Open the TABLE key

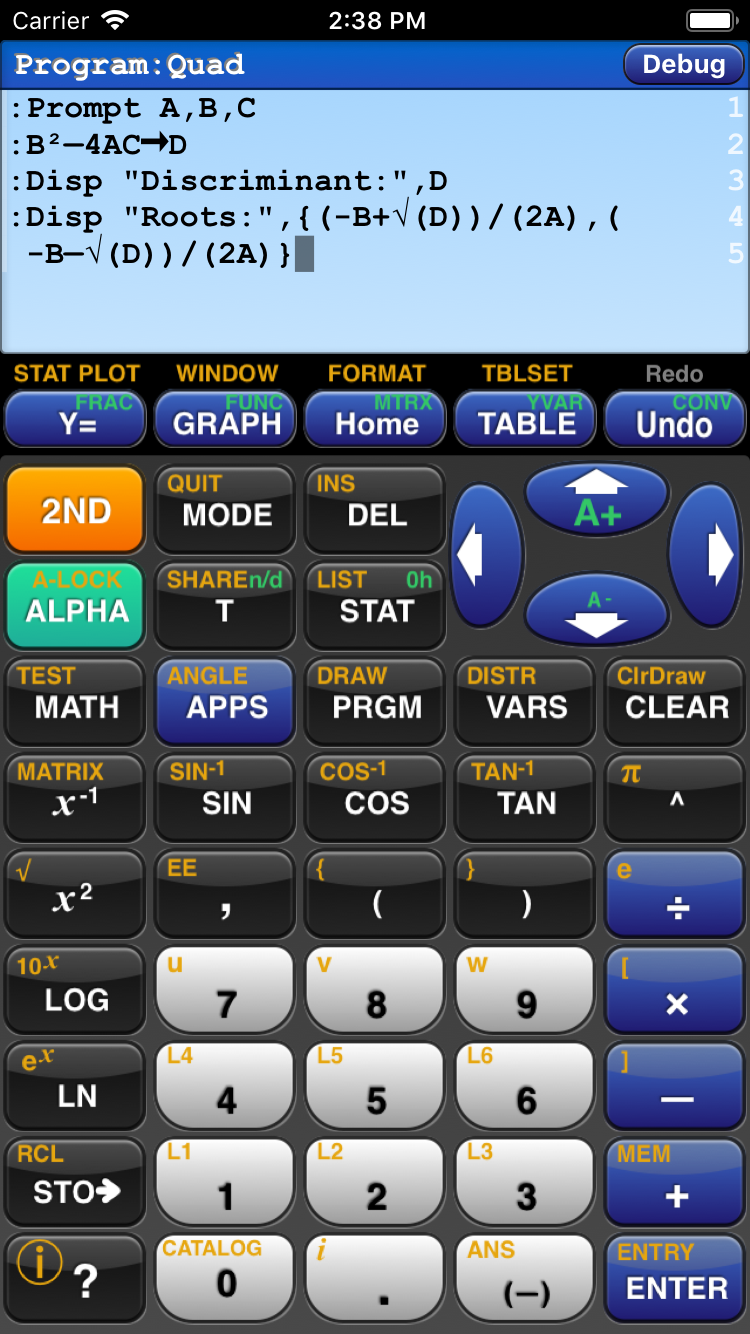click(526, 419)
